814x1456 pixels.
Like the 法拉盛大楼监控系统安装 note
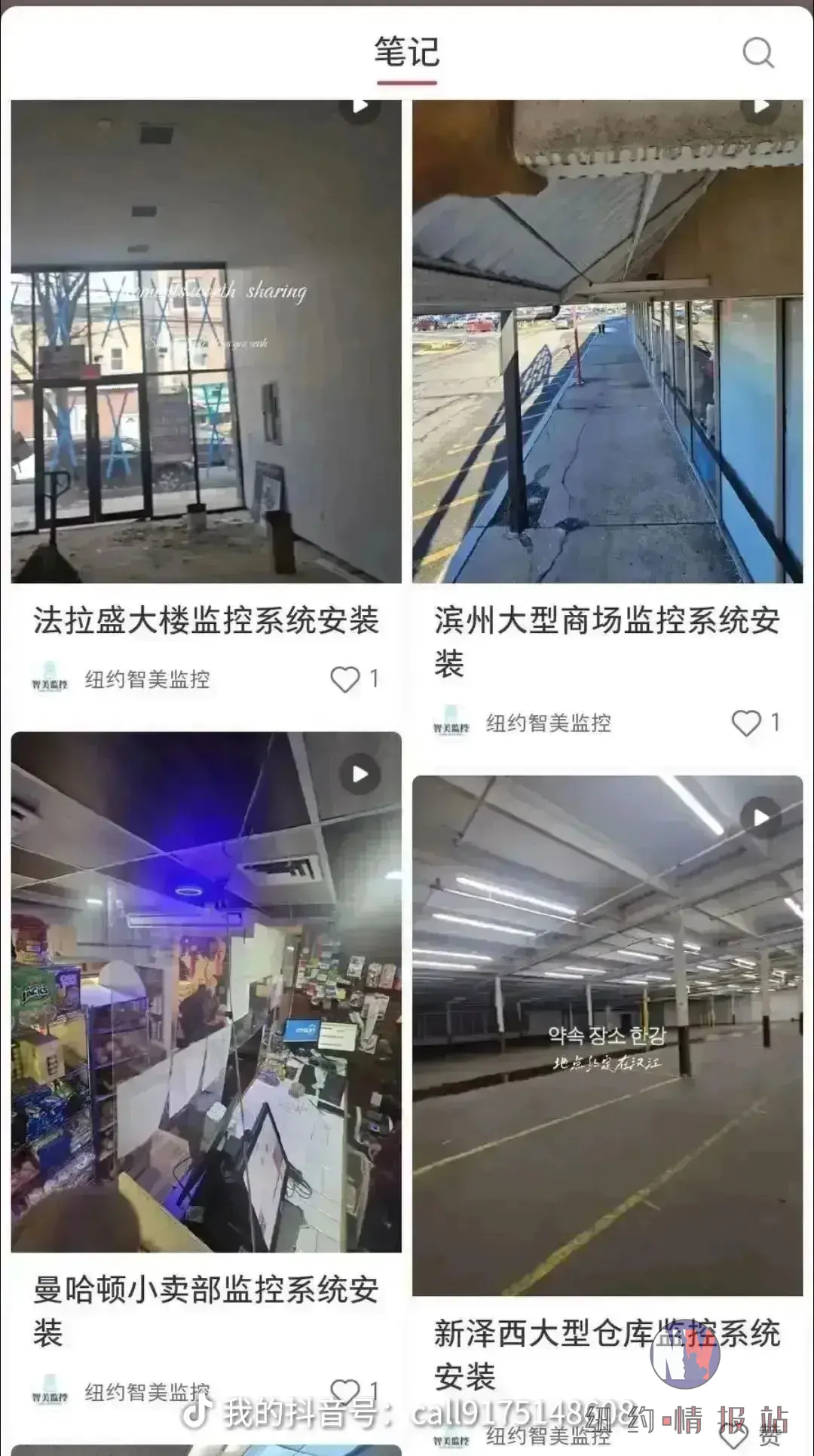tap(345, 679)
